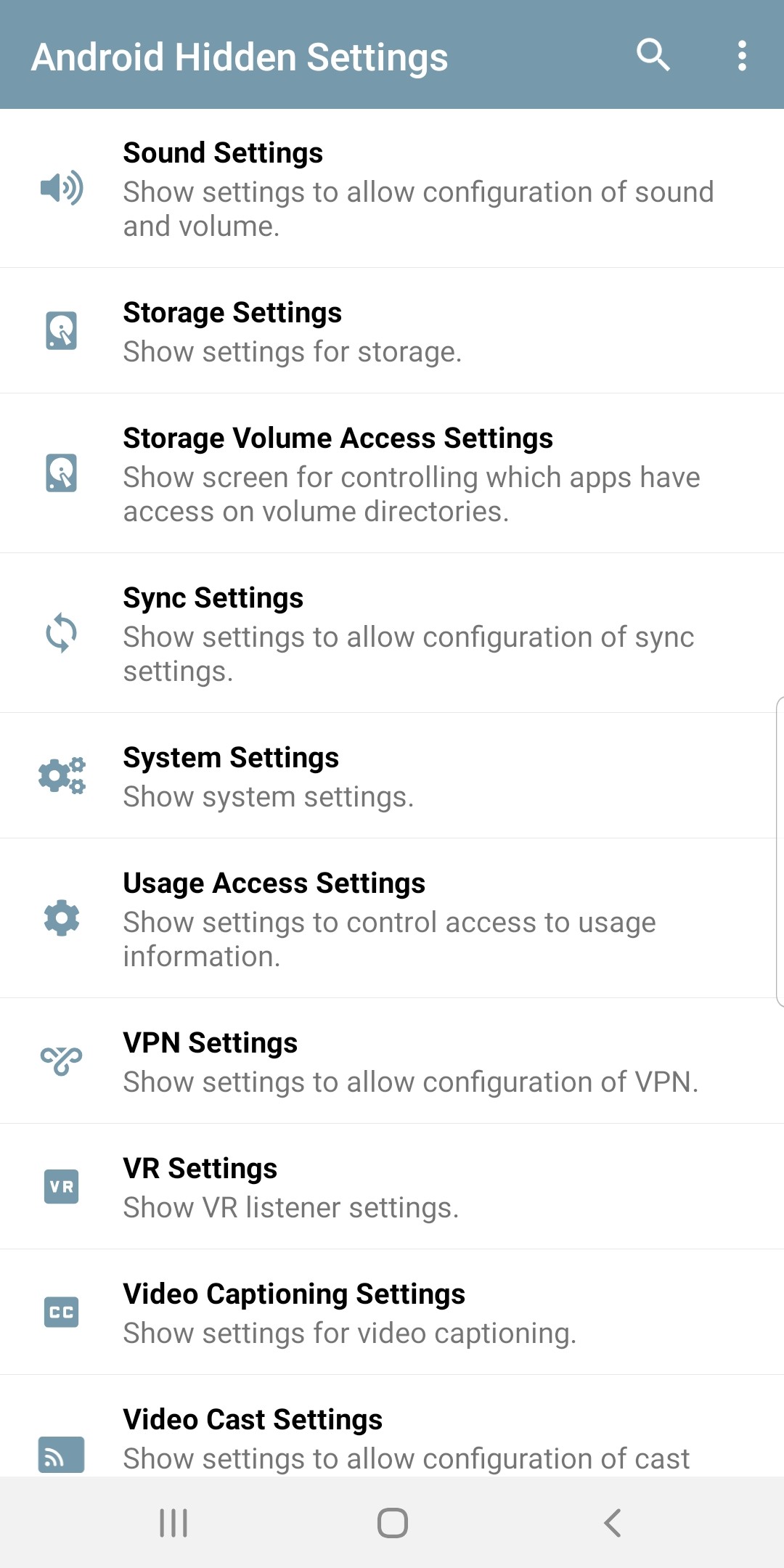784x1568 pixels.
Task: Click the Storage Settings hard disk icon
Action: pos(62,330)
